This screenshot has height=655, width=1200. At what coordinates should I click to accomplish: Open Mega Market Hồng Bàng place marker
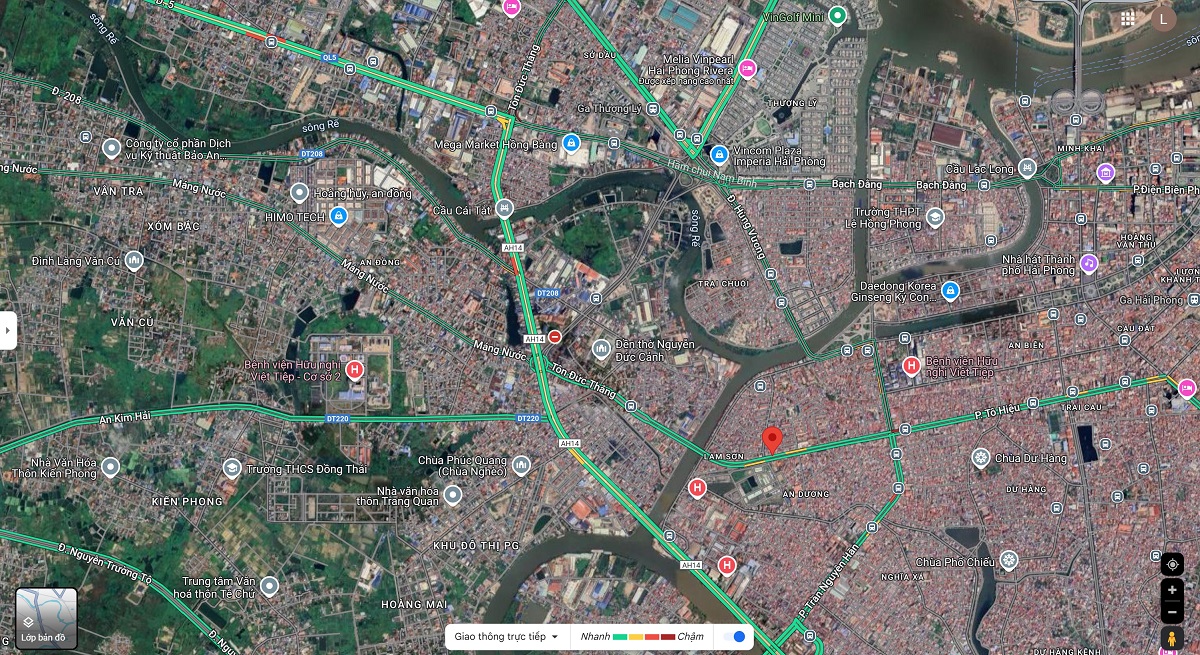pos(571,143)
